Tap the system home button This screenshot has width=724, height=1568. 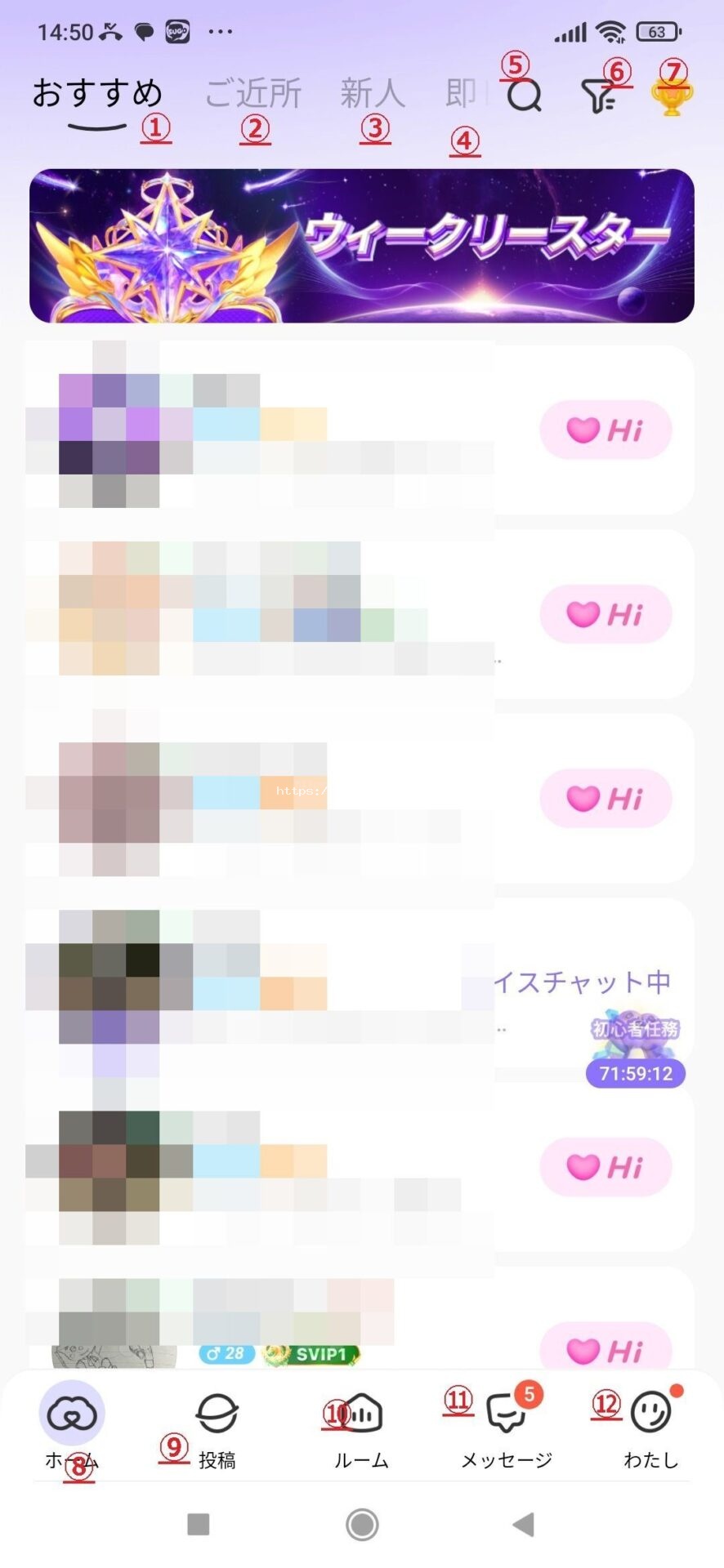(x=362, y=1524)
